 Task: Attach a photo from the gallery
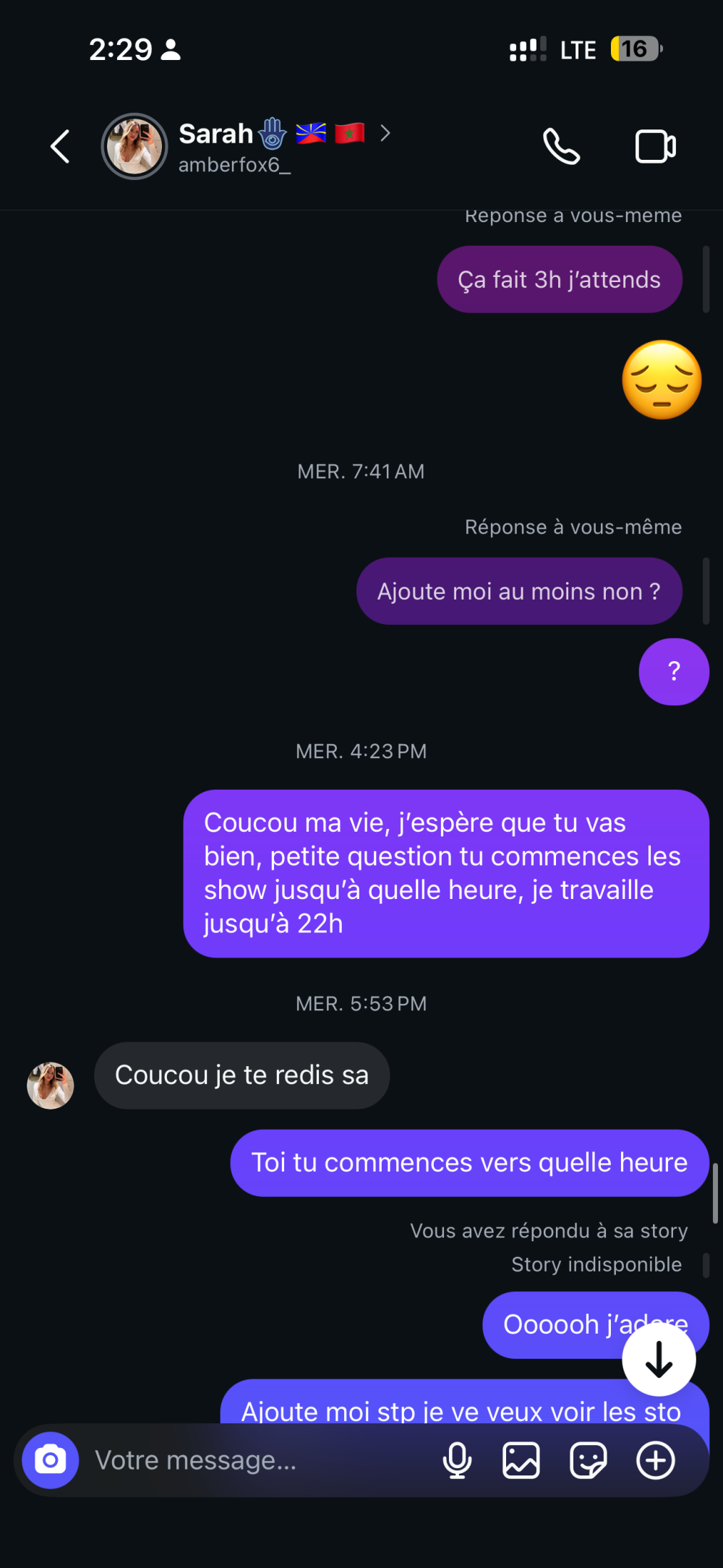tap(521, 1460)
